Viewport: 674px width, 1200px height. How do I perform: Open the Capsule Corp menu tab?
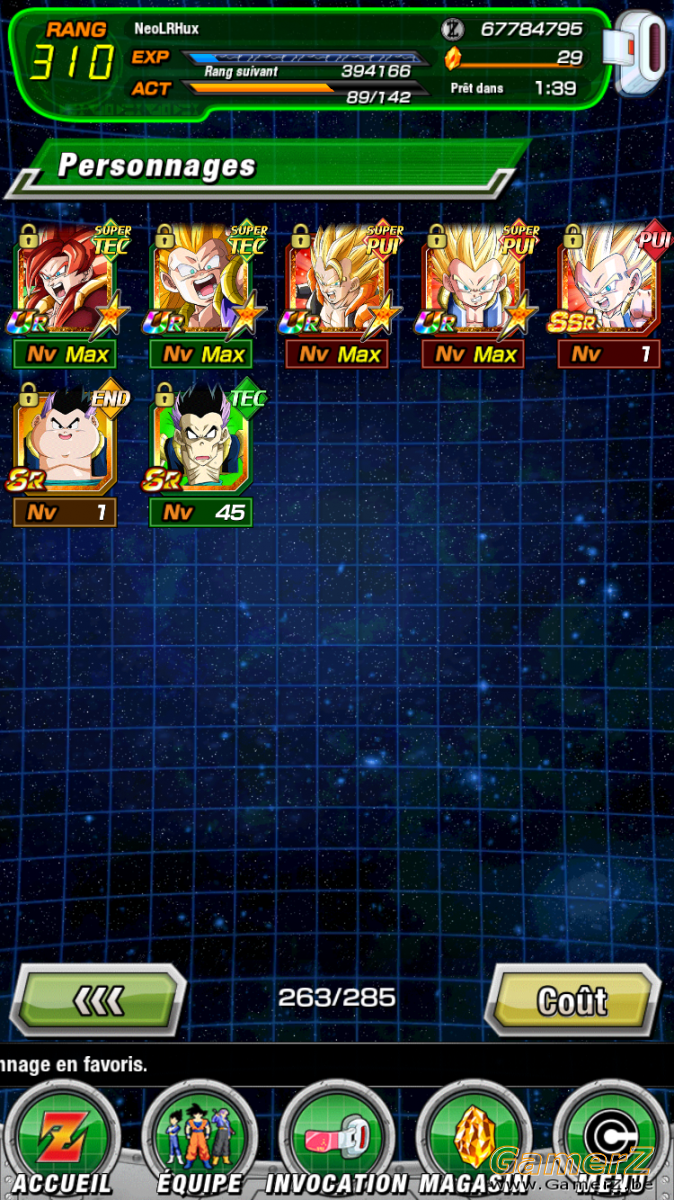[x=613, y=1140]
